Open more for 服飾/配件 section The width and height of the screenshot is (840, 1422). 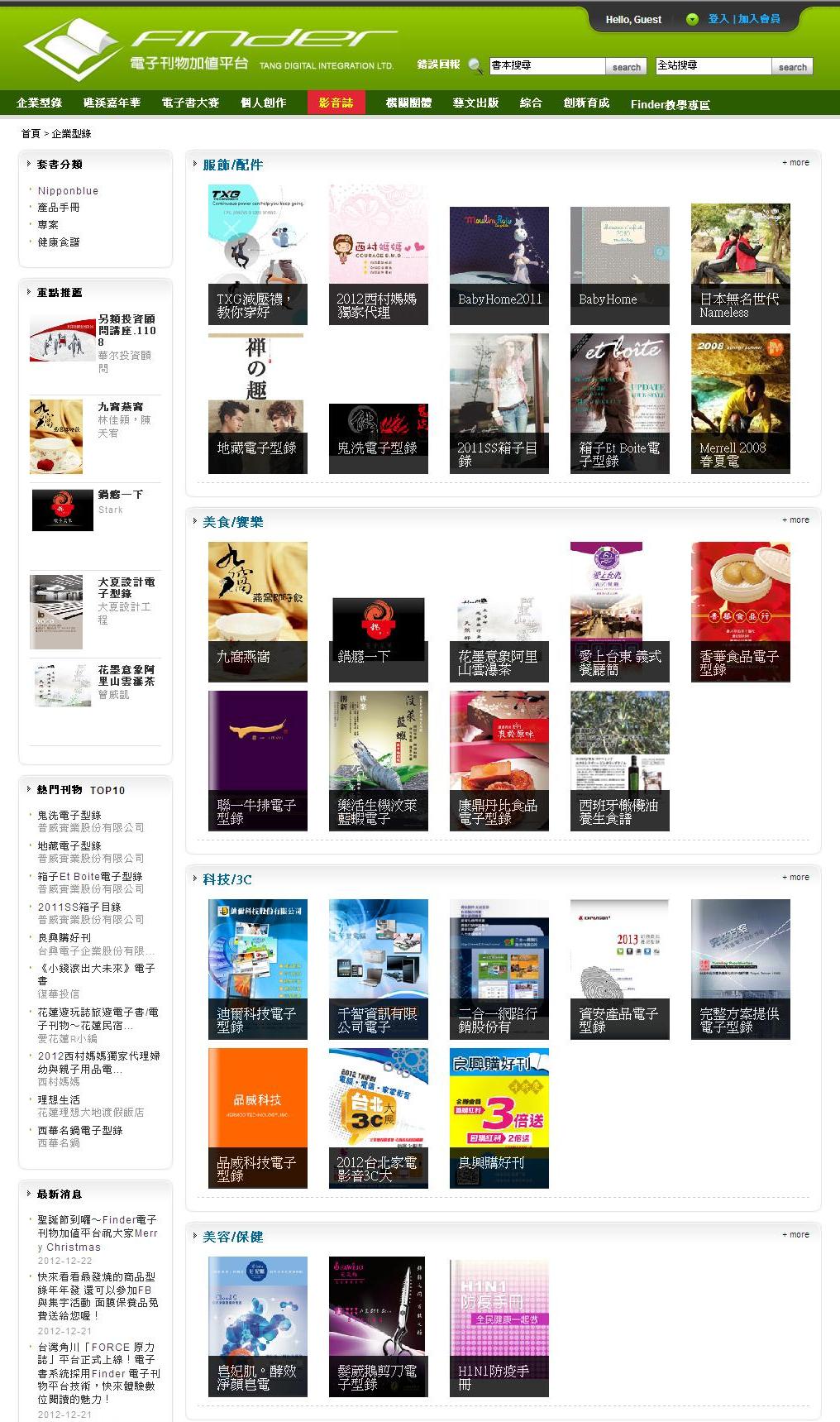coord(796,163)
